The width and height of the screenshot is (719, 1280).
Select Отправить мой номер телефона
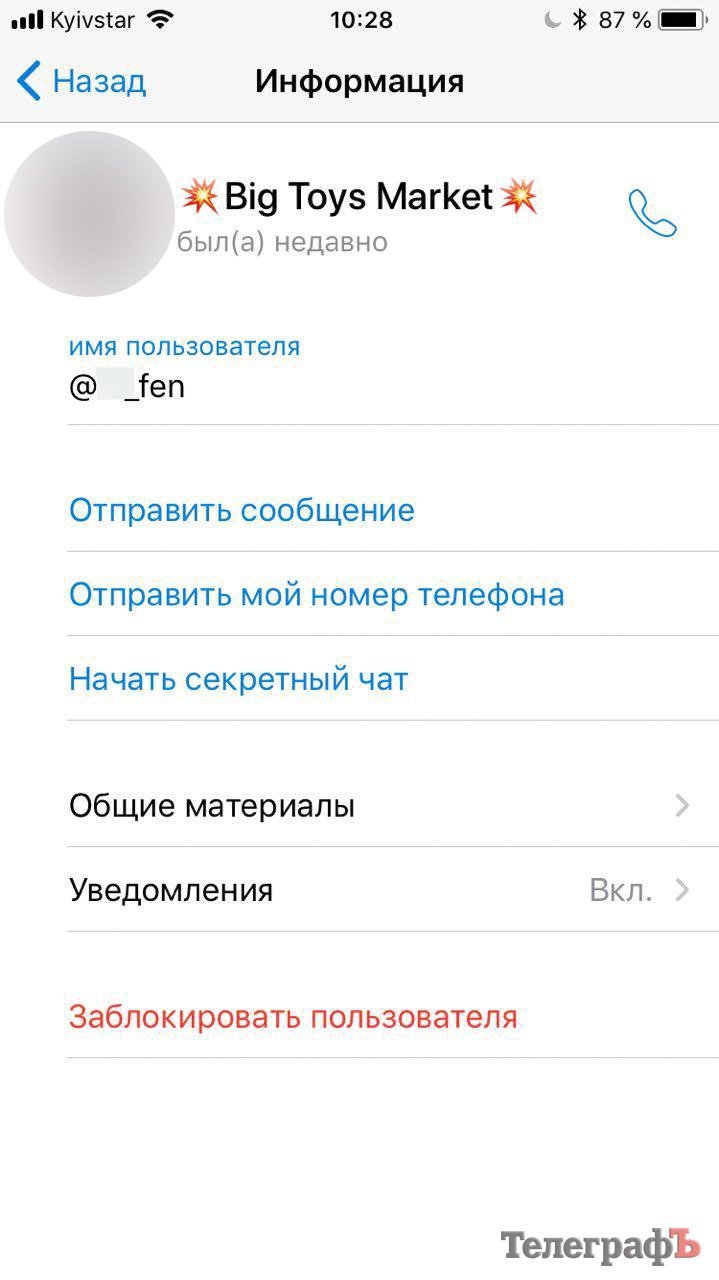pyautogui.click(x=316, y=595)
